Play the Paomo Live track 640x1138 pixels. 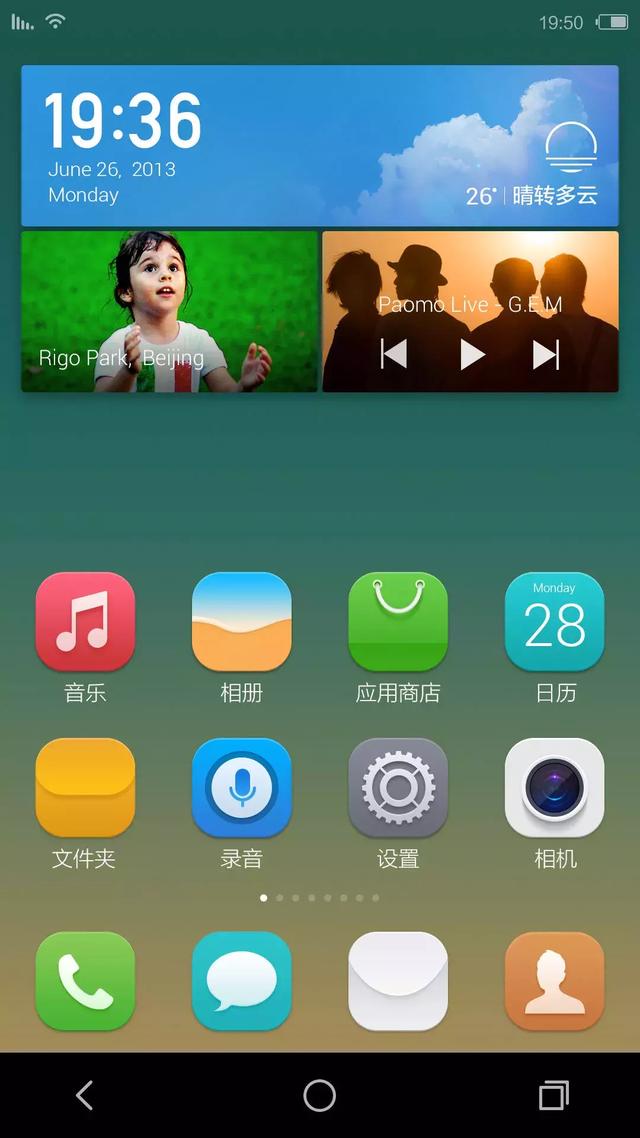coord(472,354)
